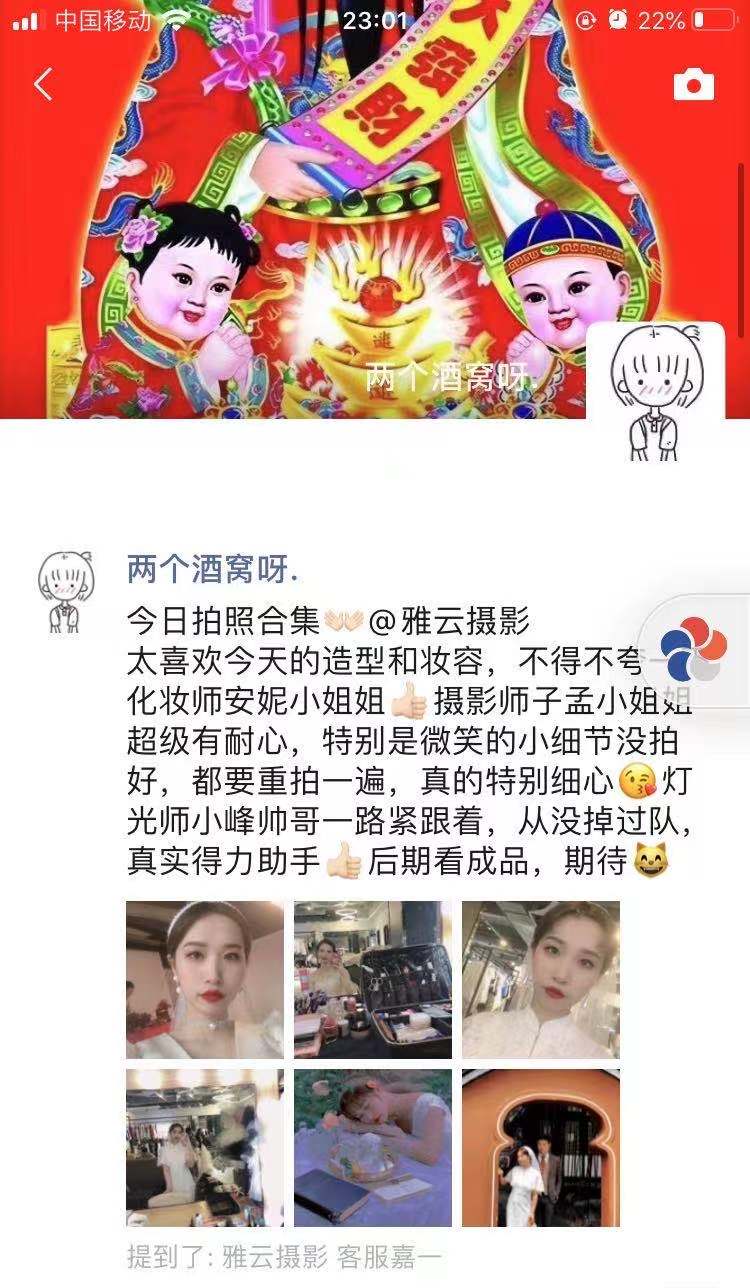Go back with the top-left arrow
750x1288 pixels.
pyautogui.click(x=42, y=85)
